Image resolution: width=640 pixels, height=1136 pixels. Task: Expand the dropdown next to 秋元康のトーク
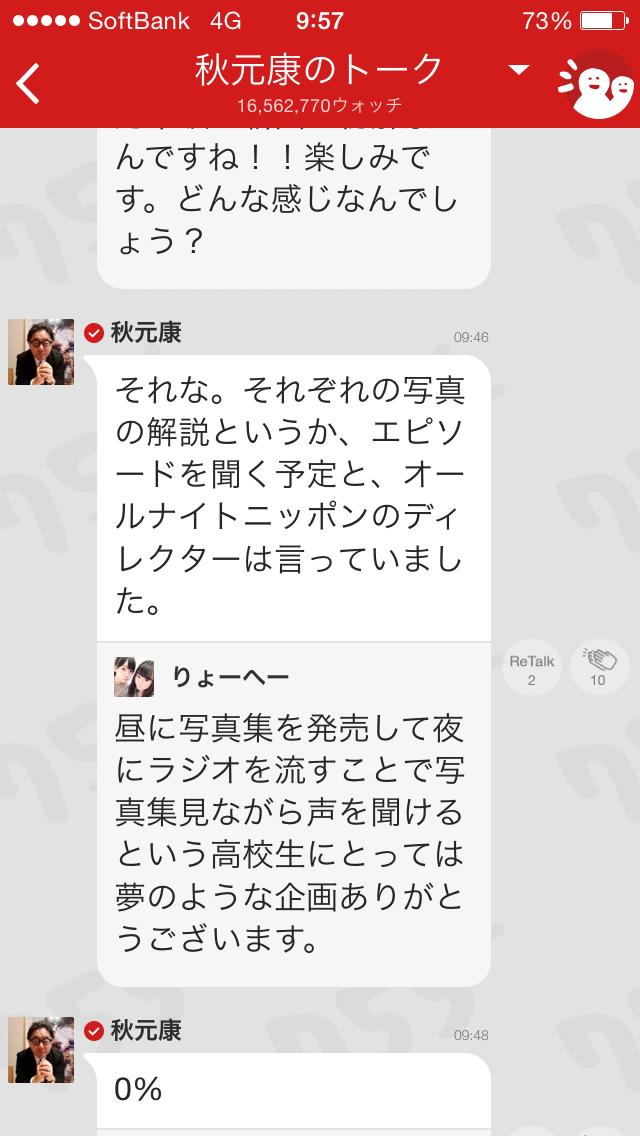point(518,70)
